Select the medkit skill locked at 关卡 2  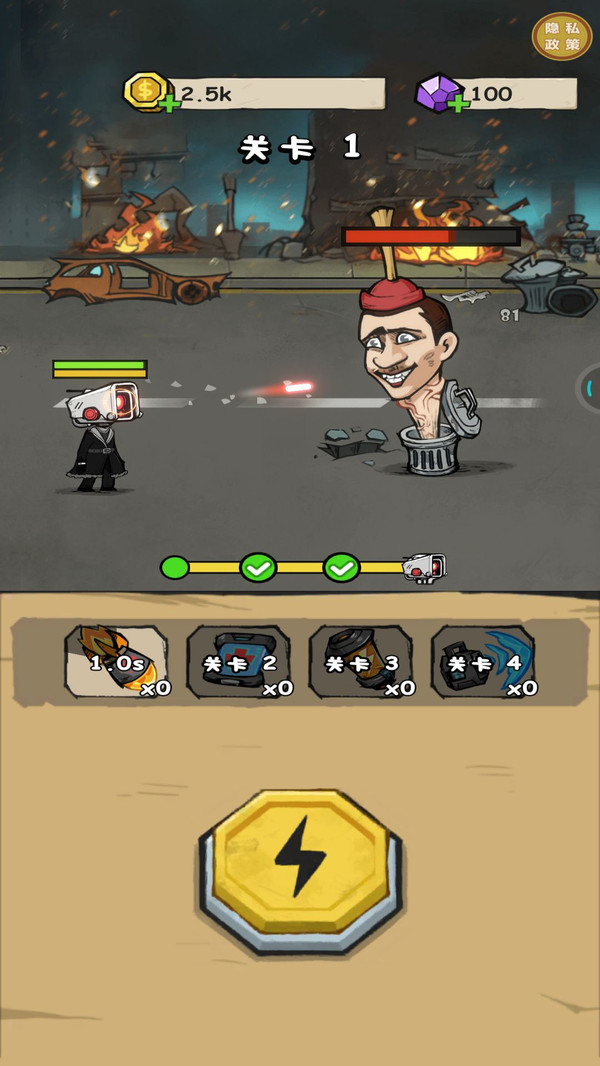click(x=239, y=661)
